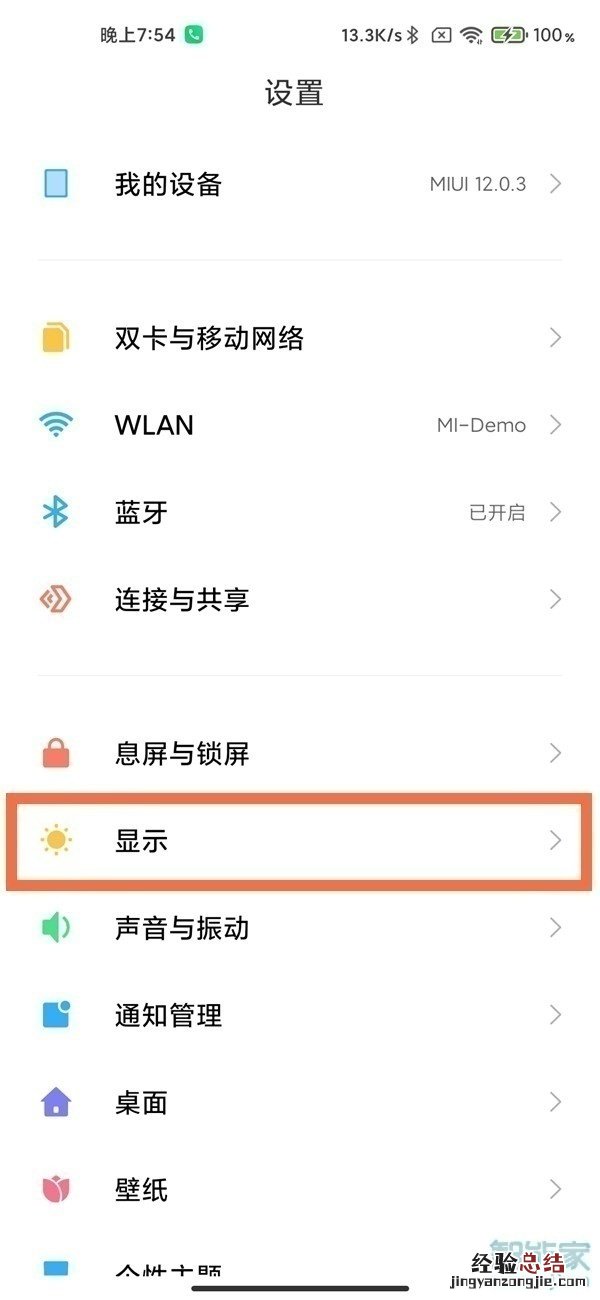Open 双卡与移动网络 settings

(300, 338)
